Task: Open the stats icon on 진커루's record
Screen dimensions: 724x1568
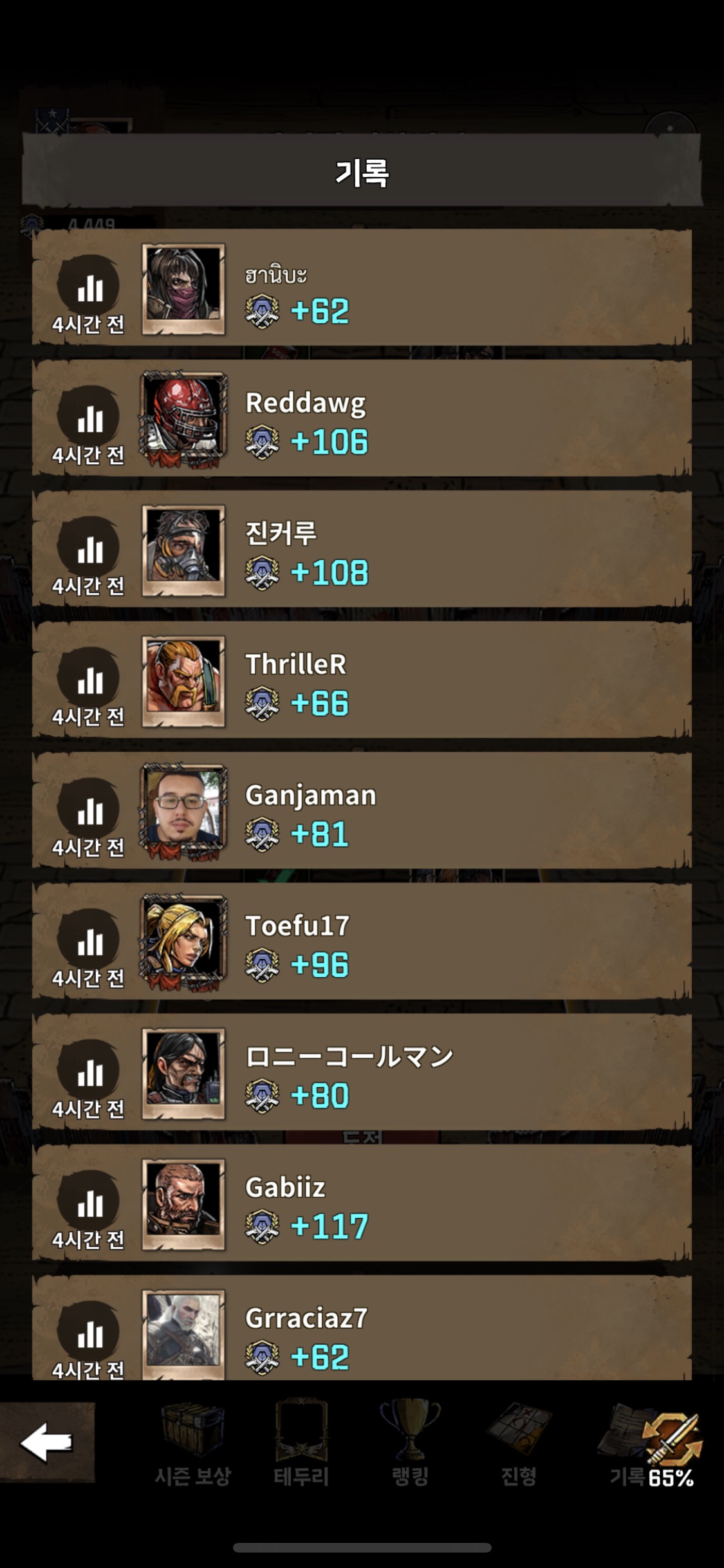Action: tap(89, 548)
